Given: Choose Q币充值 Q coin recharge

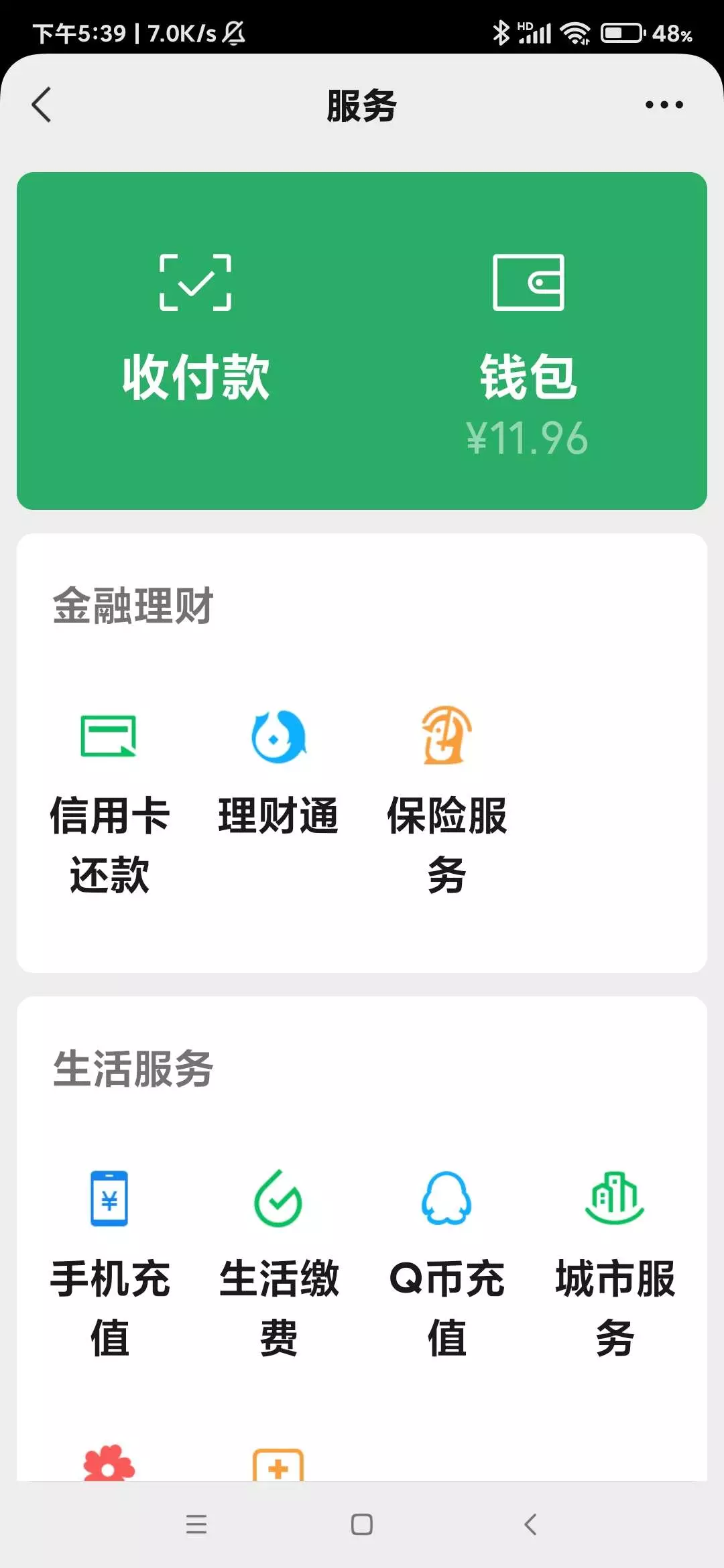Looking at the screenshot, I should [x=447, y=1264].
